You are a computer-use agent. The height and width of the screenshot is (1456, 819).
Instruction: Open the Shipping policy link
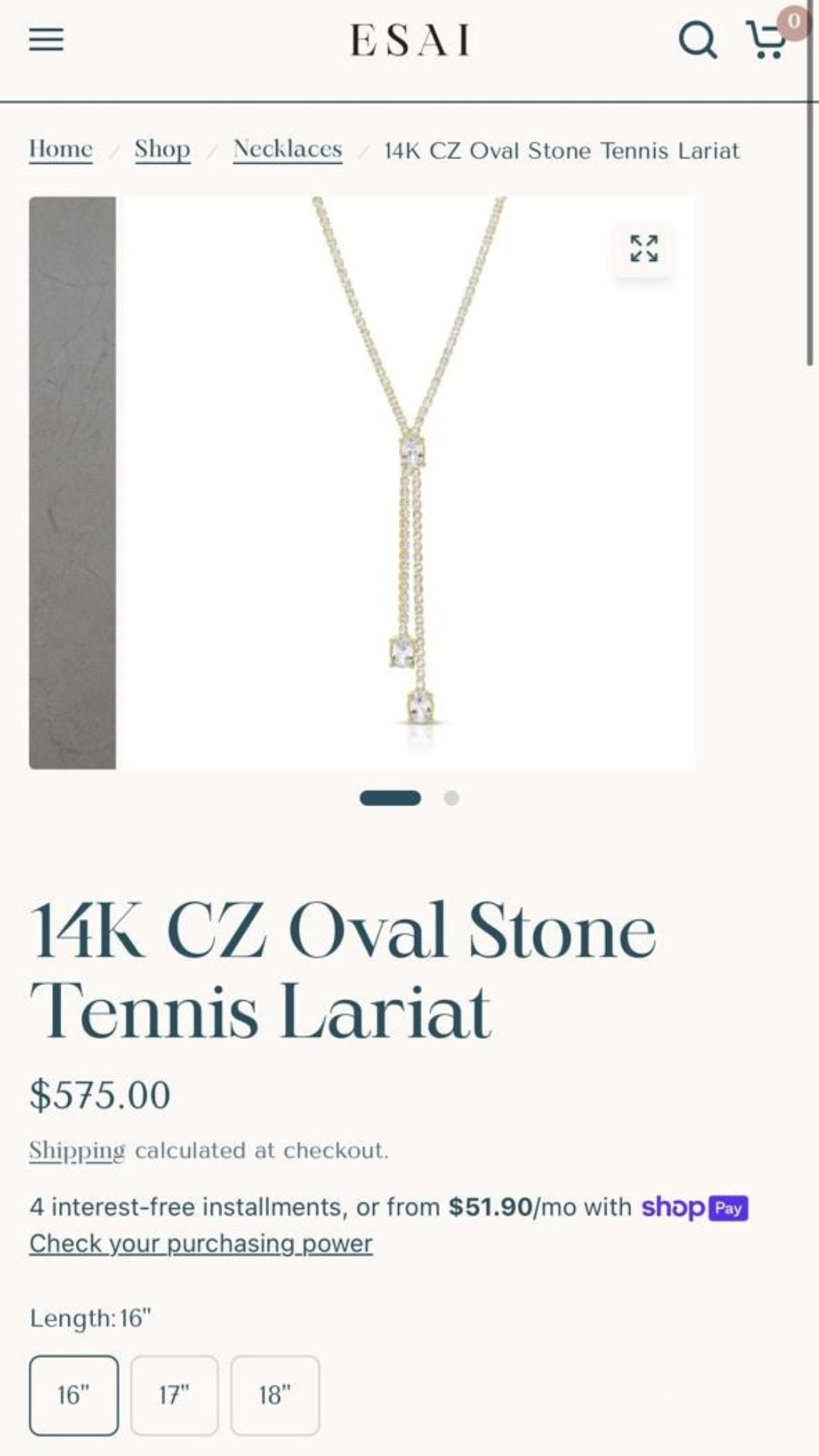77,1150
